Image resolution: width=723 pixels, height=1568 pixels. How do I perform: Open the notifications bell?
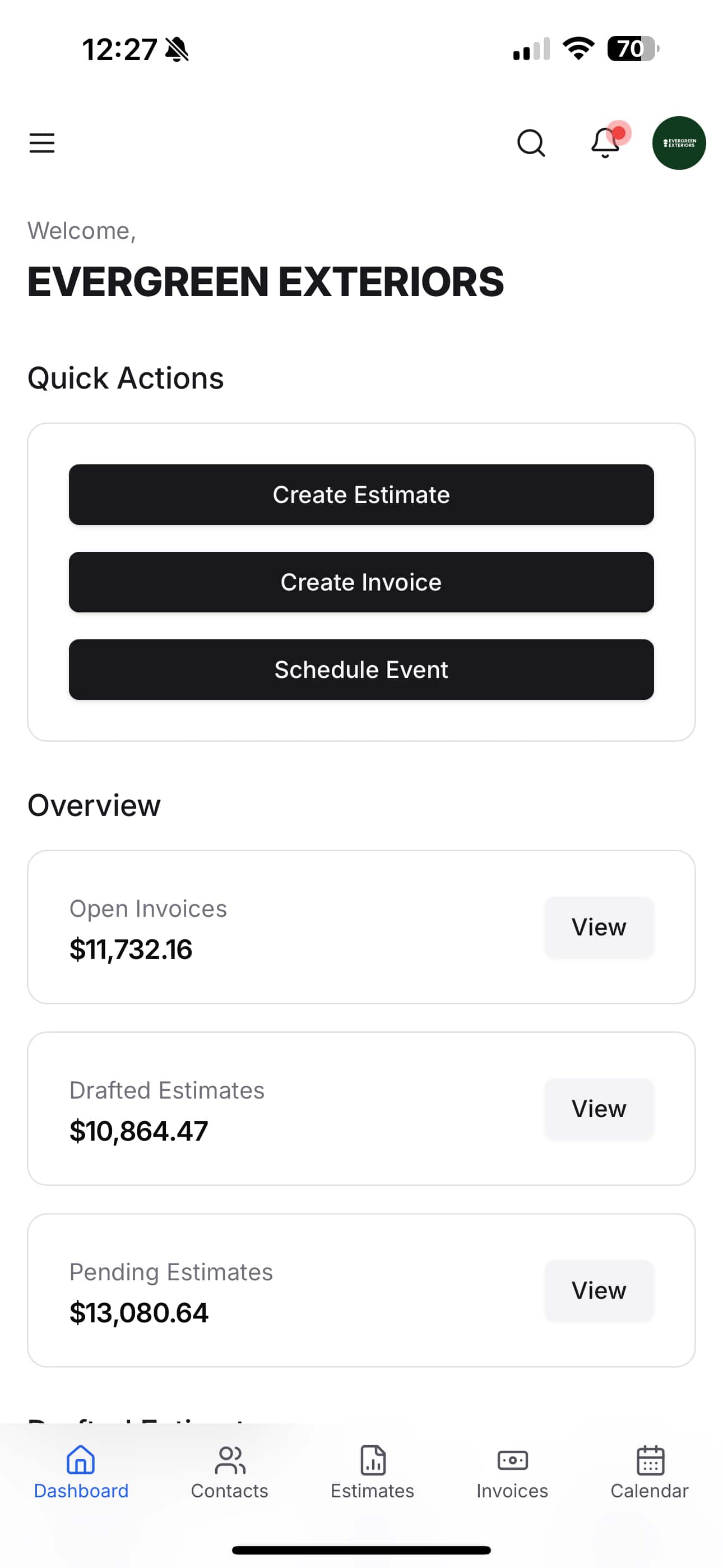pos(605,142)
